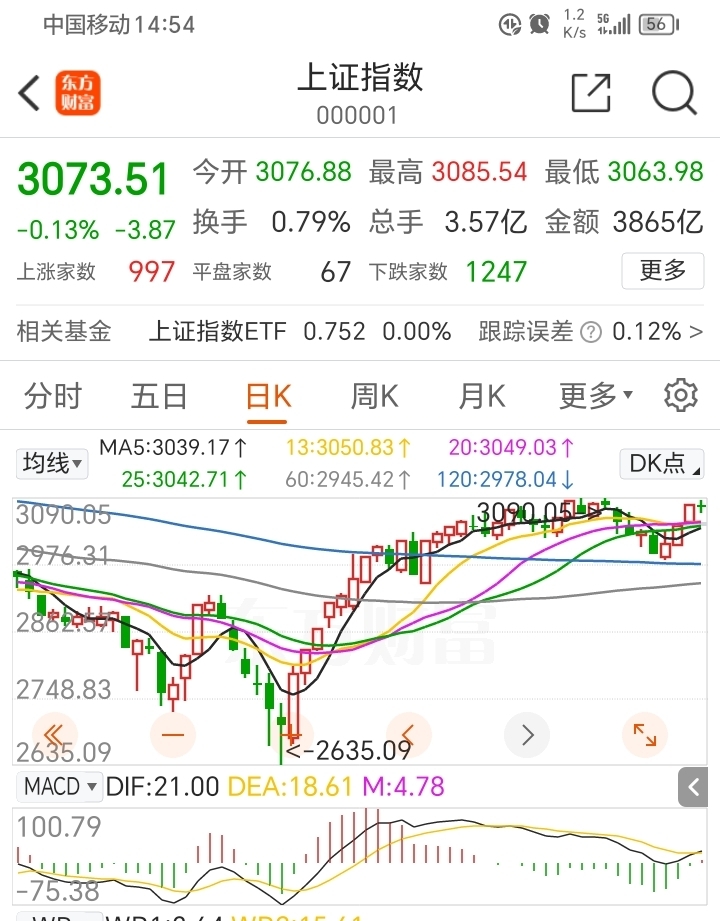
Task: Toggle DK点 signal display on chart
Action: tap(661, 464)
